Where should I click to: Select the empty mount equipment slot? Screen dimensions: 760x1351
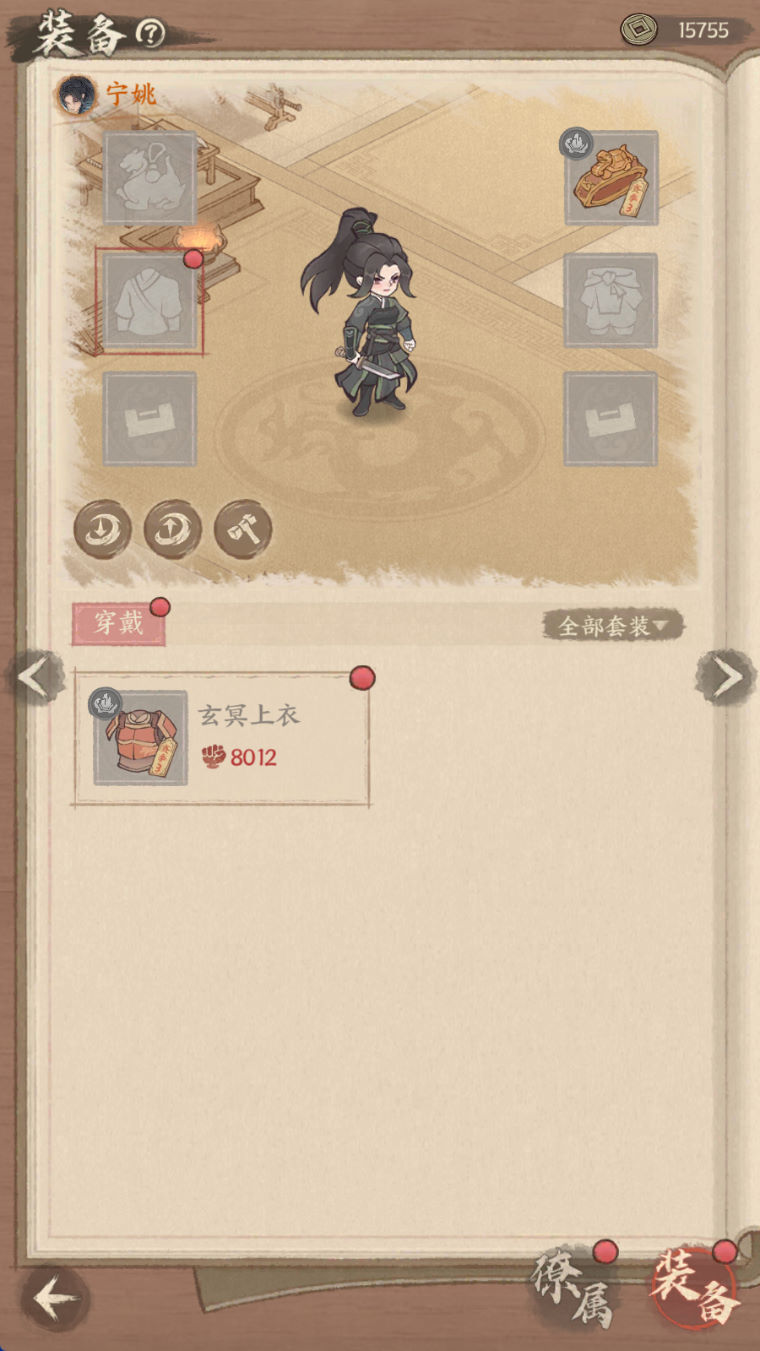click(x=150, y=179)
